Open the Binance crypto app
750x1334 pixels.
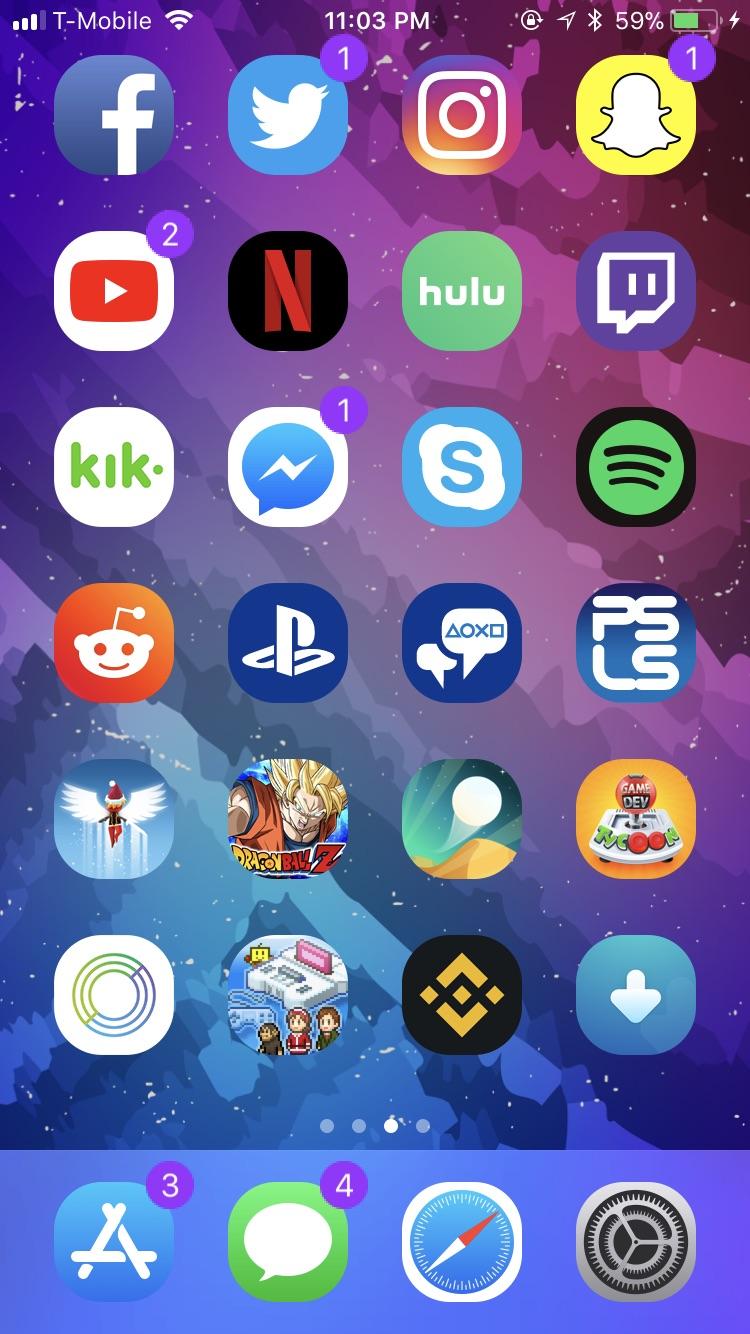point(462,994)
